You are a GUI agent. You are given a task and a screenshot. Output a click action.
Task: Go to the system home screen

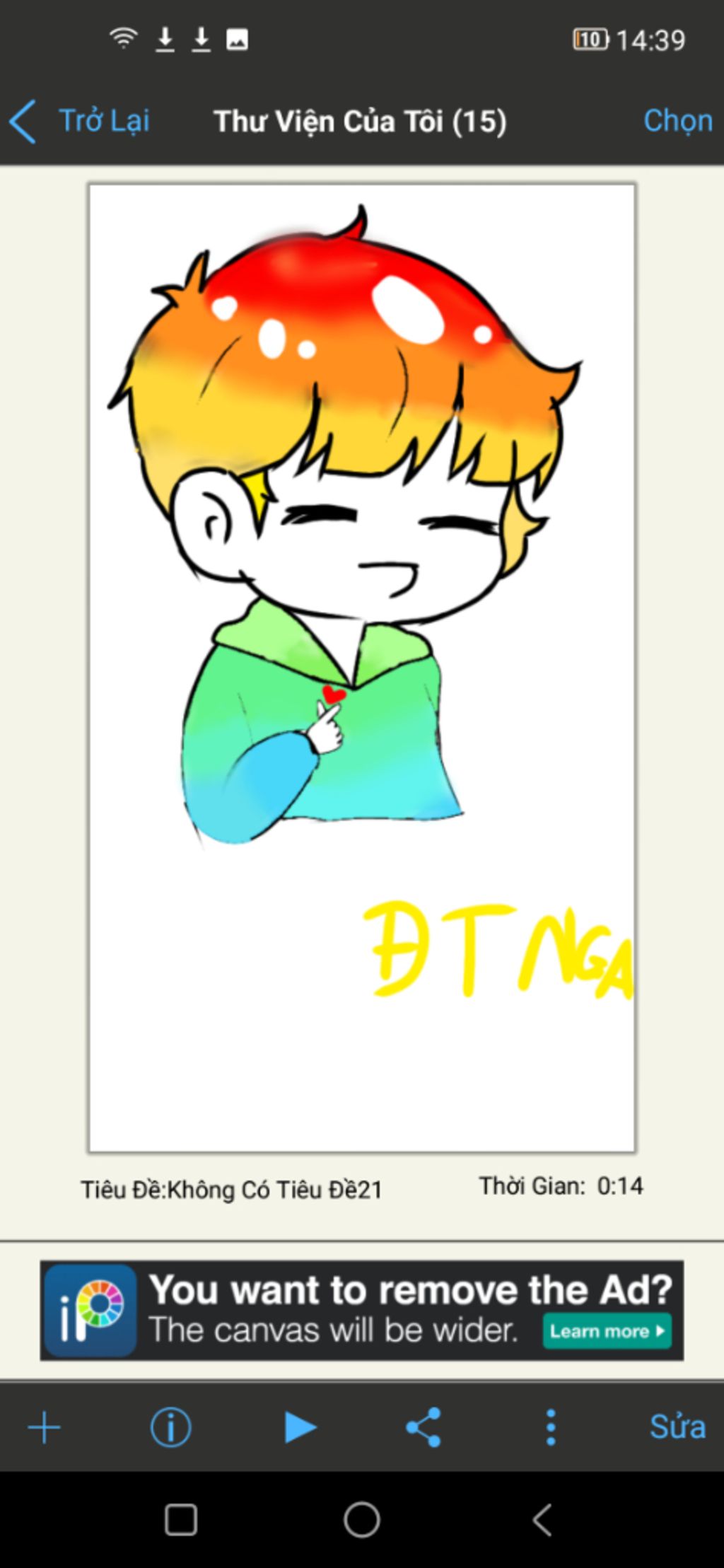point(362,1519)
